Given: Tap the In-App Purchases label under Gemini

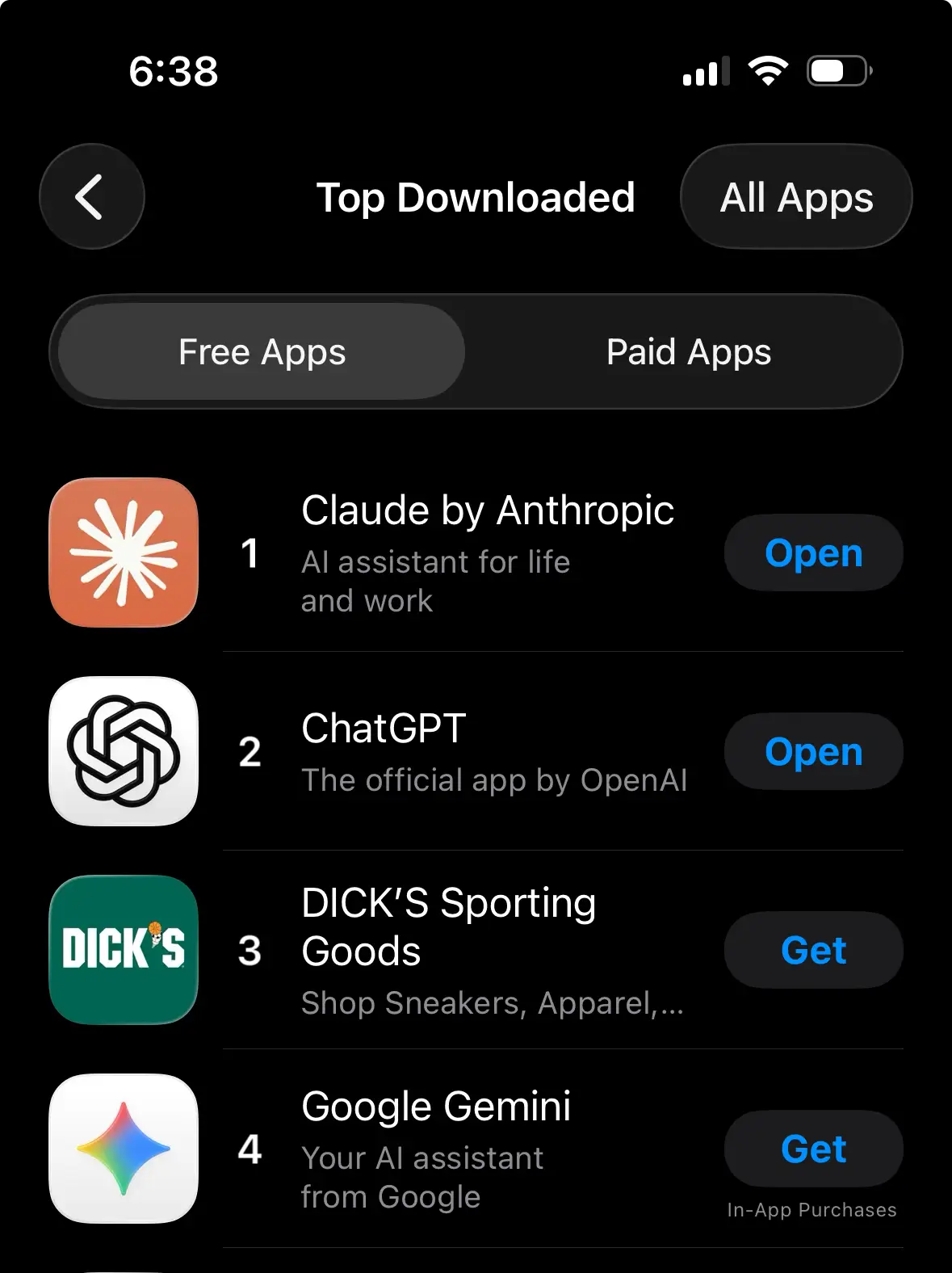Looking at the screenshot, I should click(812, 1209).
